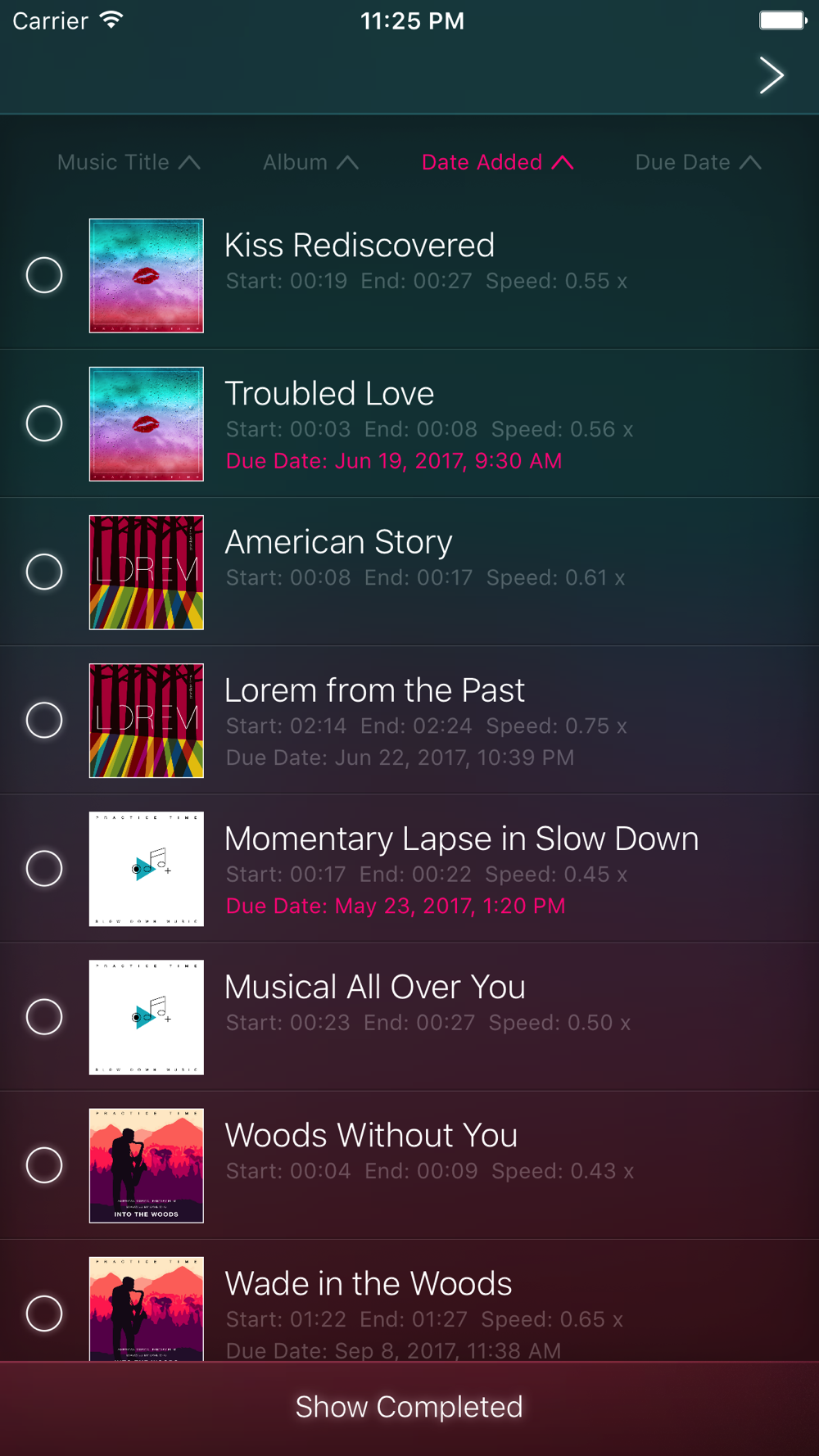Complete Momentary Lapse in Slow Down
Viewport: 819px width, 1456px height.
pos(44,868)
